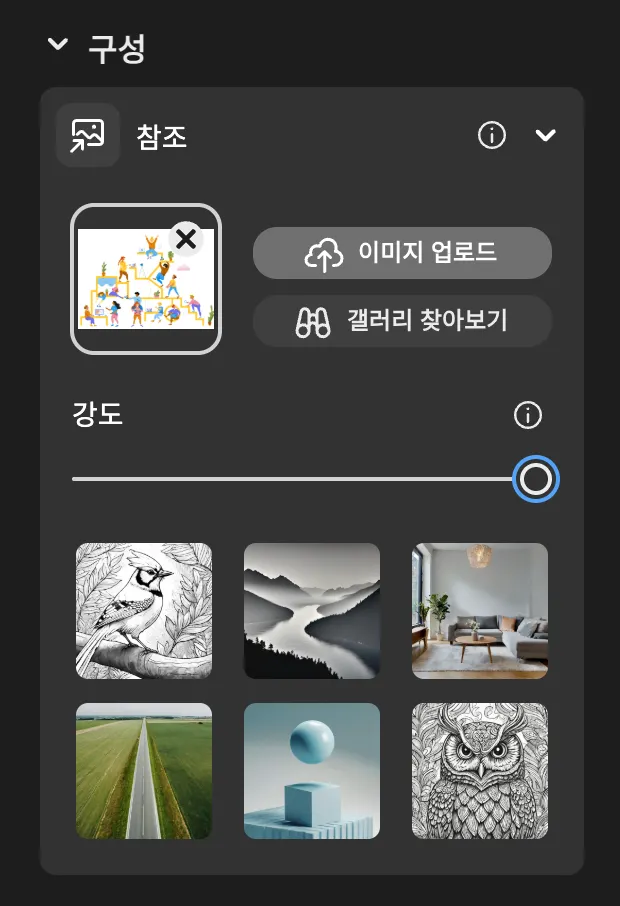The width and height of the screenshot is (620, 906).
Task: Tap the 강도 slider handle
Action: [x=535, y=479]
